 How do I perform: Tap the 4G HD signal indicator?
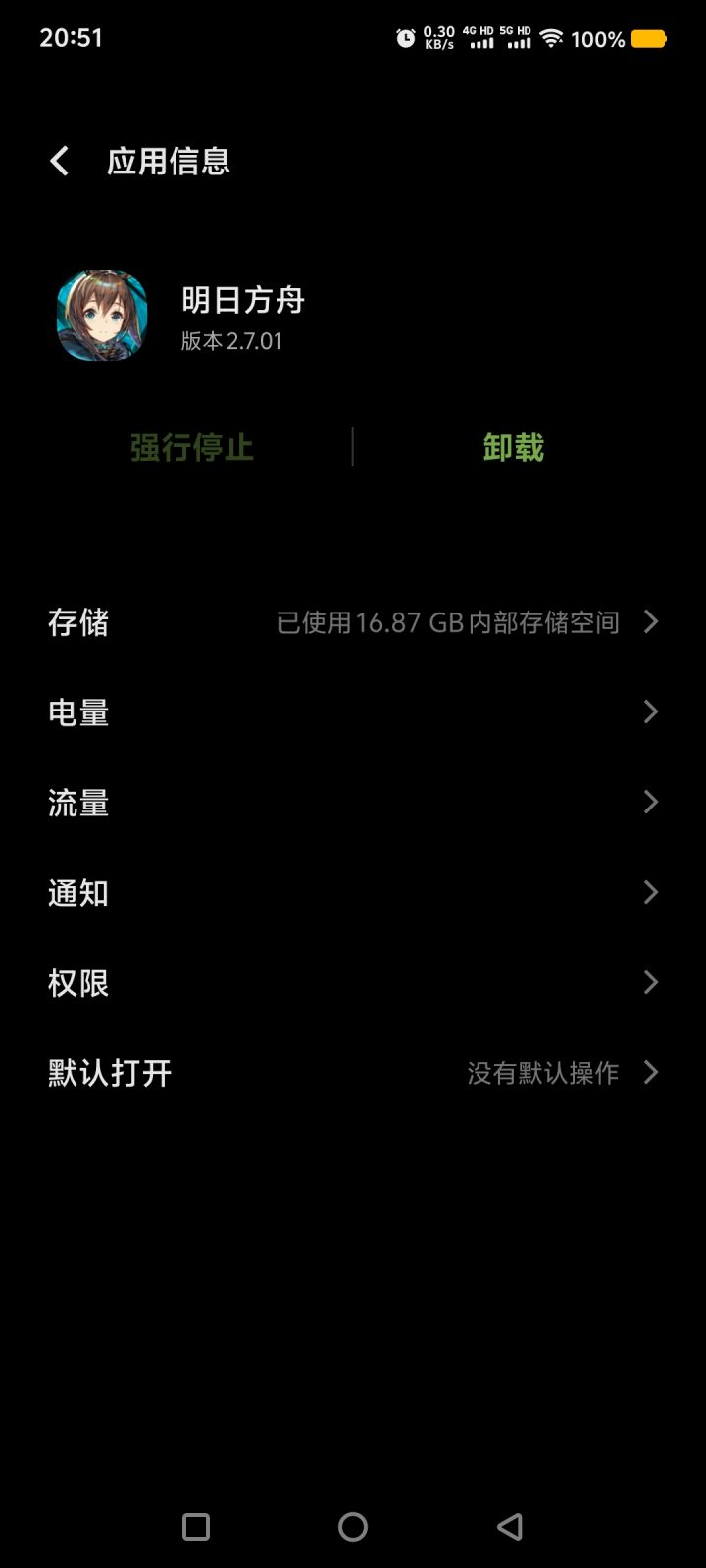pos(478,39)
